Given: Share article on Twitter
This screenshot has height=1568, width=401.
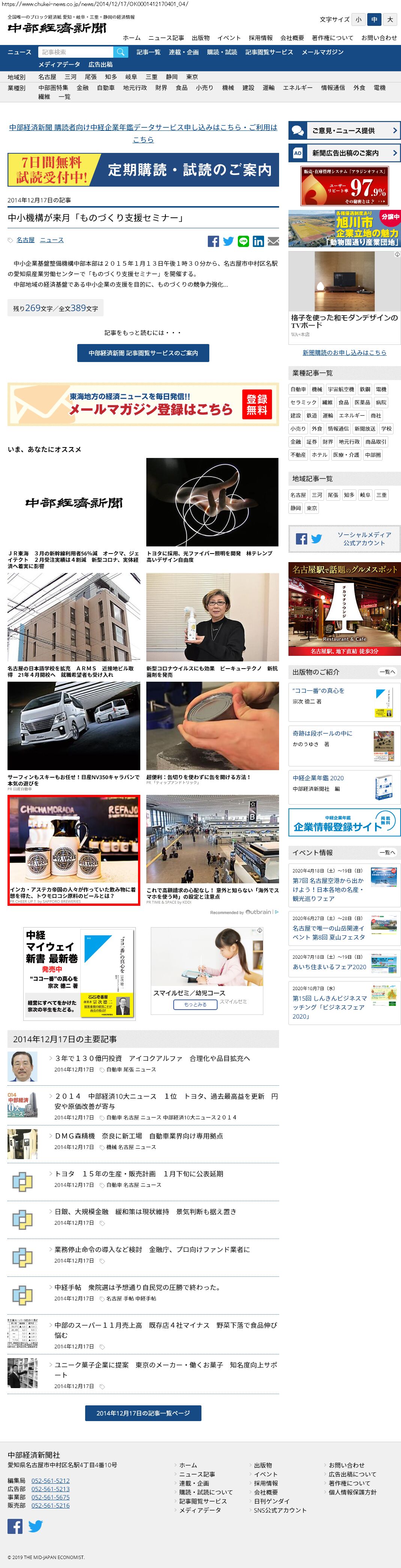Looking at the screenshot, I should pyautogui.click(x=228, y=241).
